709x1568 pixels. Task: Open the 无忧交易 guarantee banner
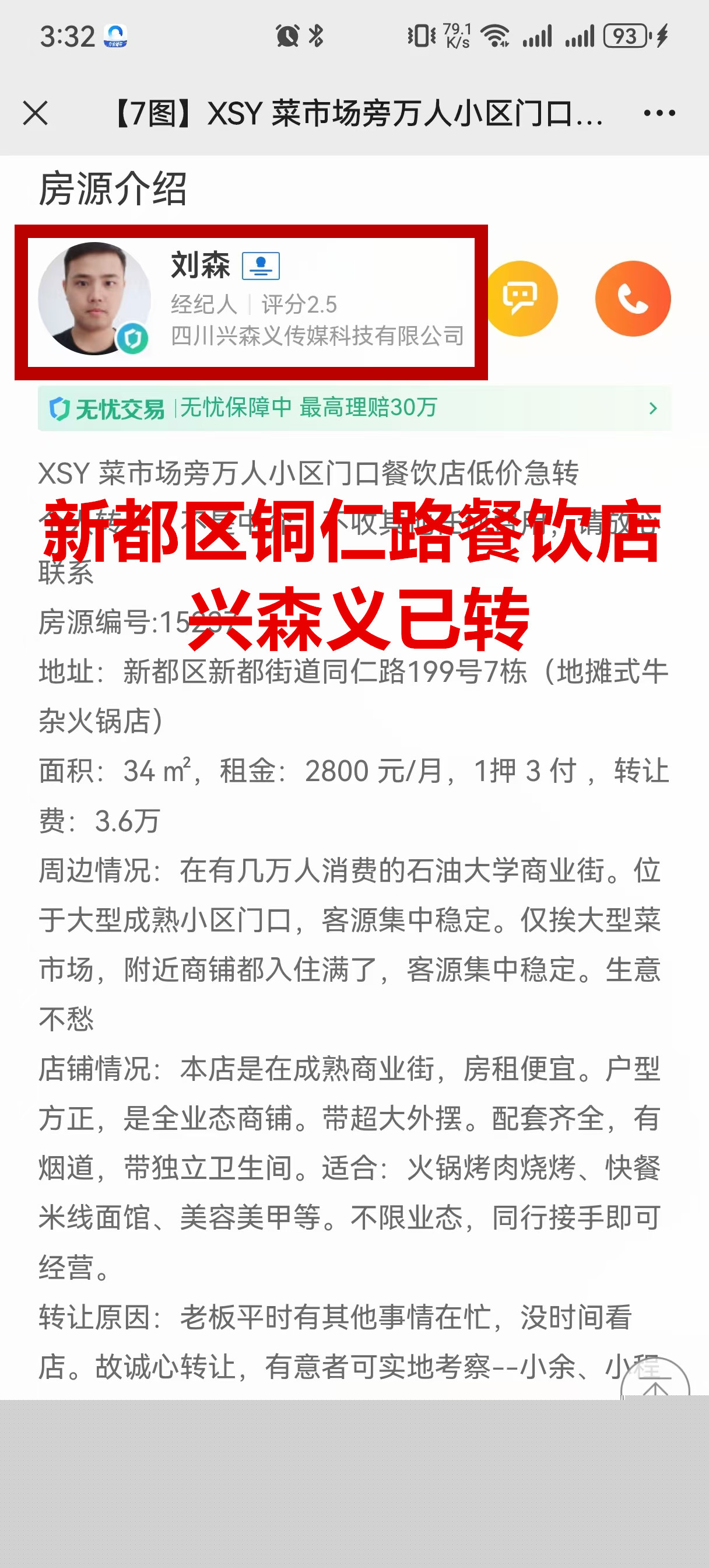coord(354,408)
